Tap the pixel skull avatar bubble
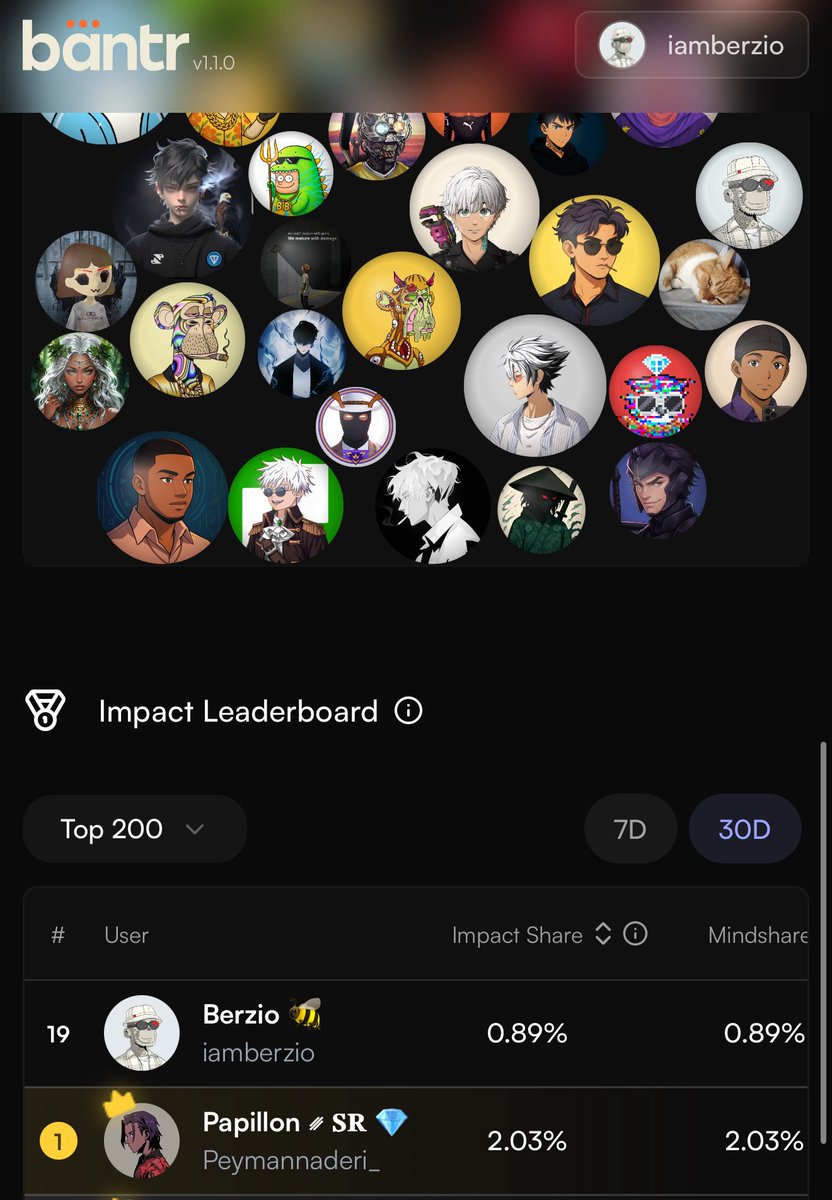 (x=655, y=391)
